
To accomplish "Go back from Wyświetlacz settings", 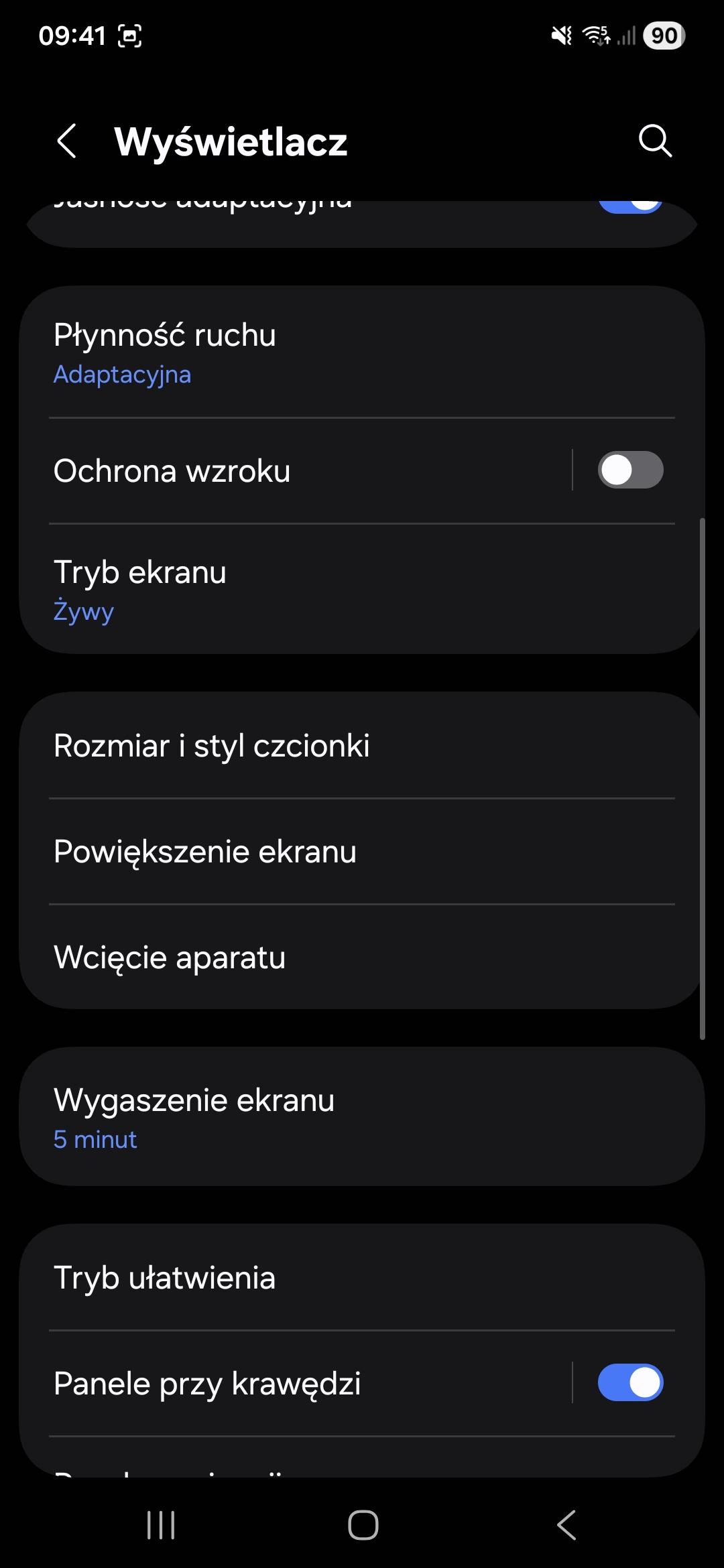I will pos(66,141).
